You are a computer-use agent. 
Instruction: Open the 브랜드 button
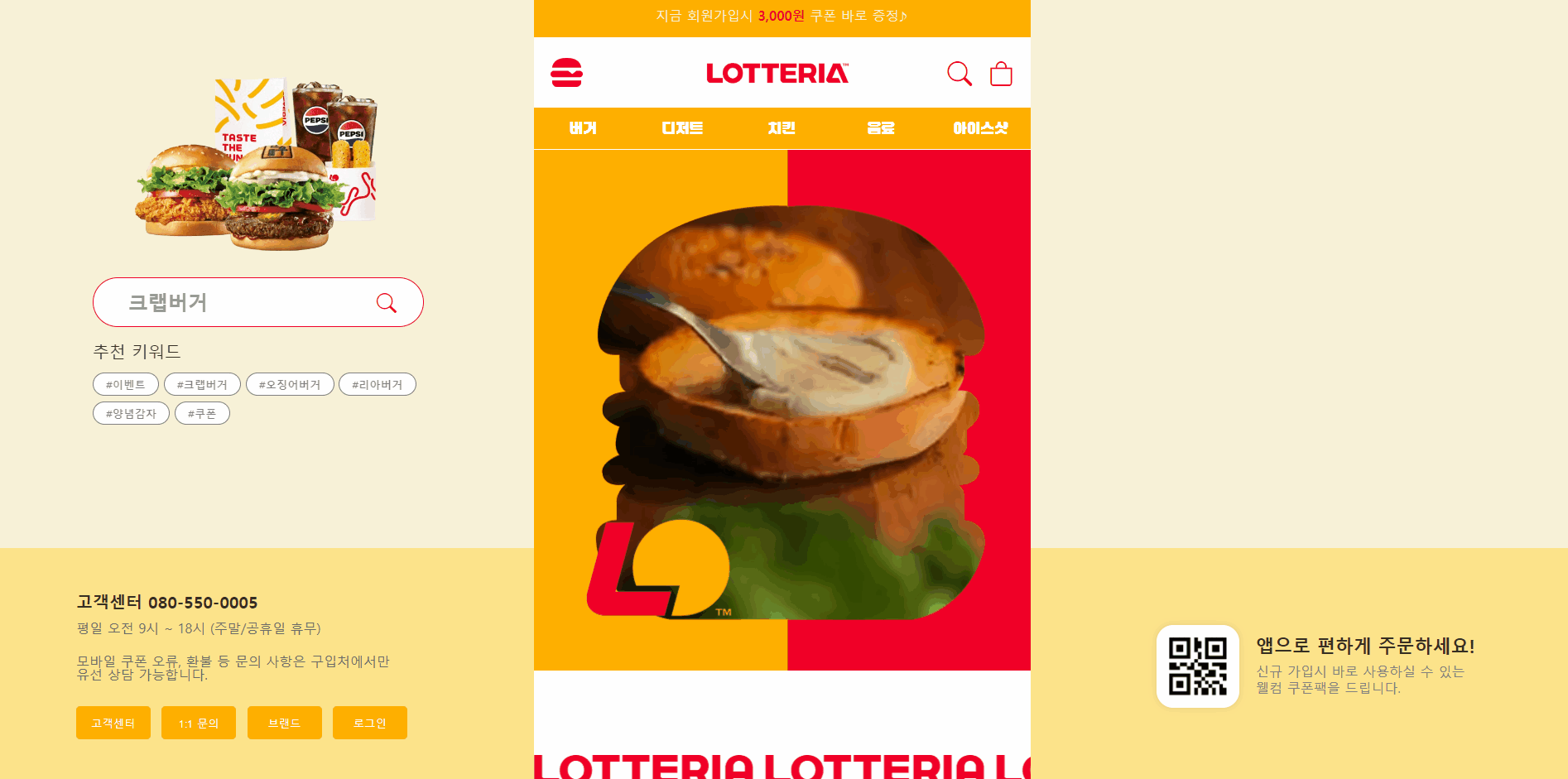(x=285, y=723)
